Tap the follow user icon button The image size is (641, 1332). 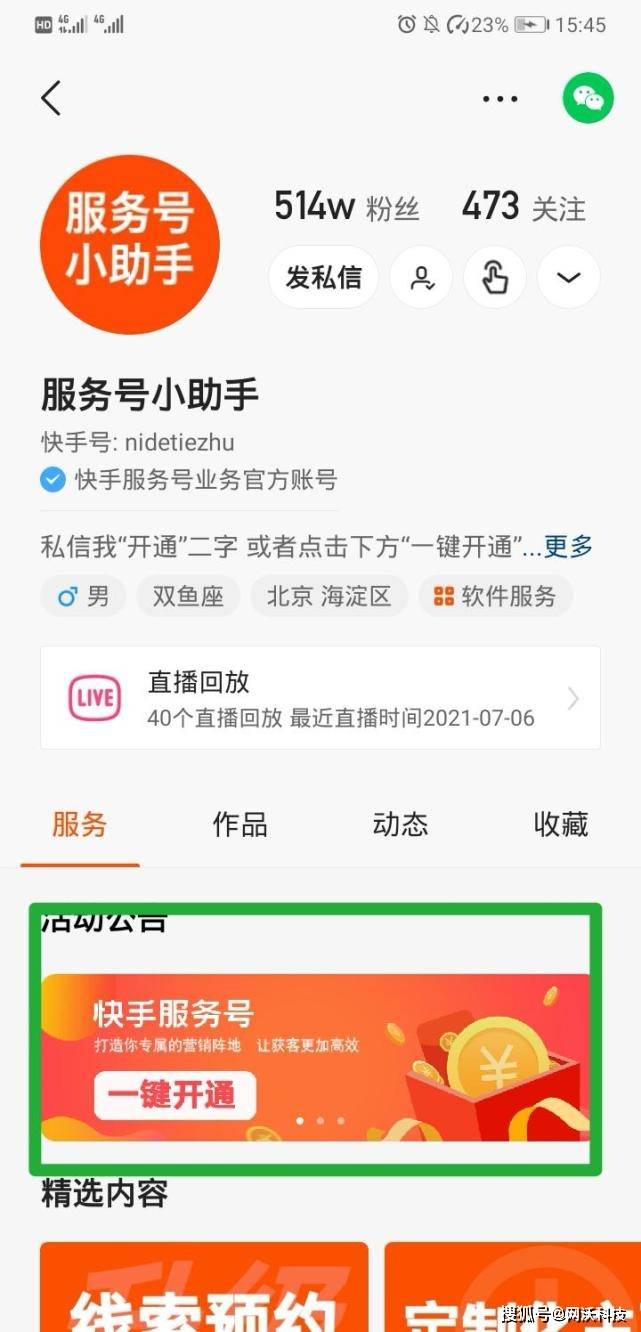(421, 277)
